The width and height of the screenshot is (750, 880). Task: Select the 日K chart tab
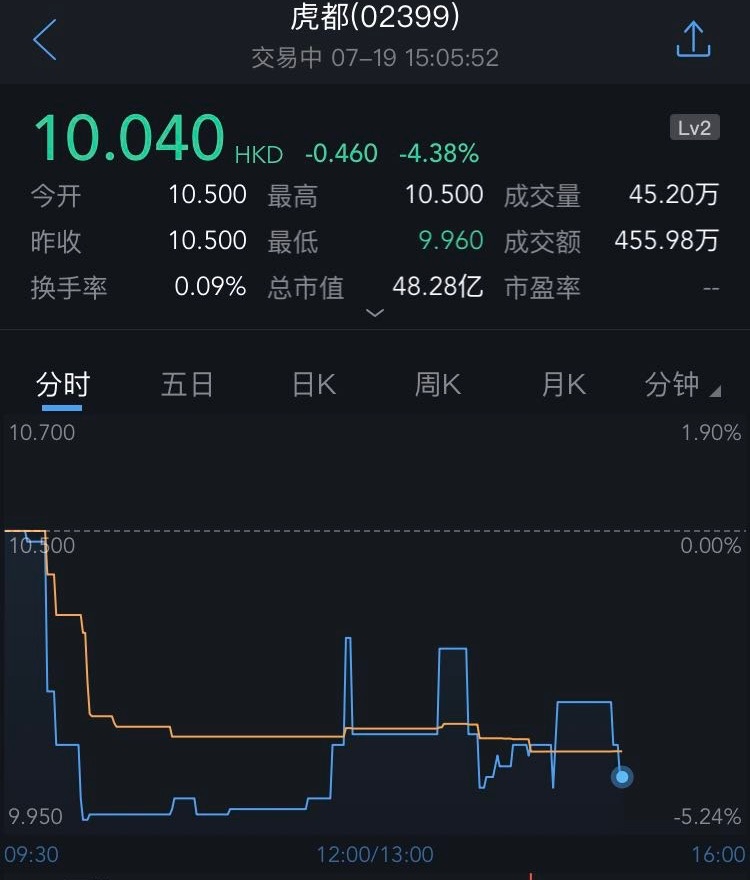pyautogui.click(x=313, y=385)
